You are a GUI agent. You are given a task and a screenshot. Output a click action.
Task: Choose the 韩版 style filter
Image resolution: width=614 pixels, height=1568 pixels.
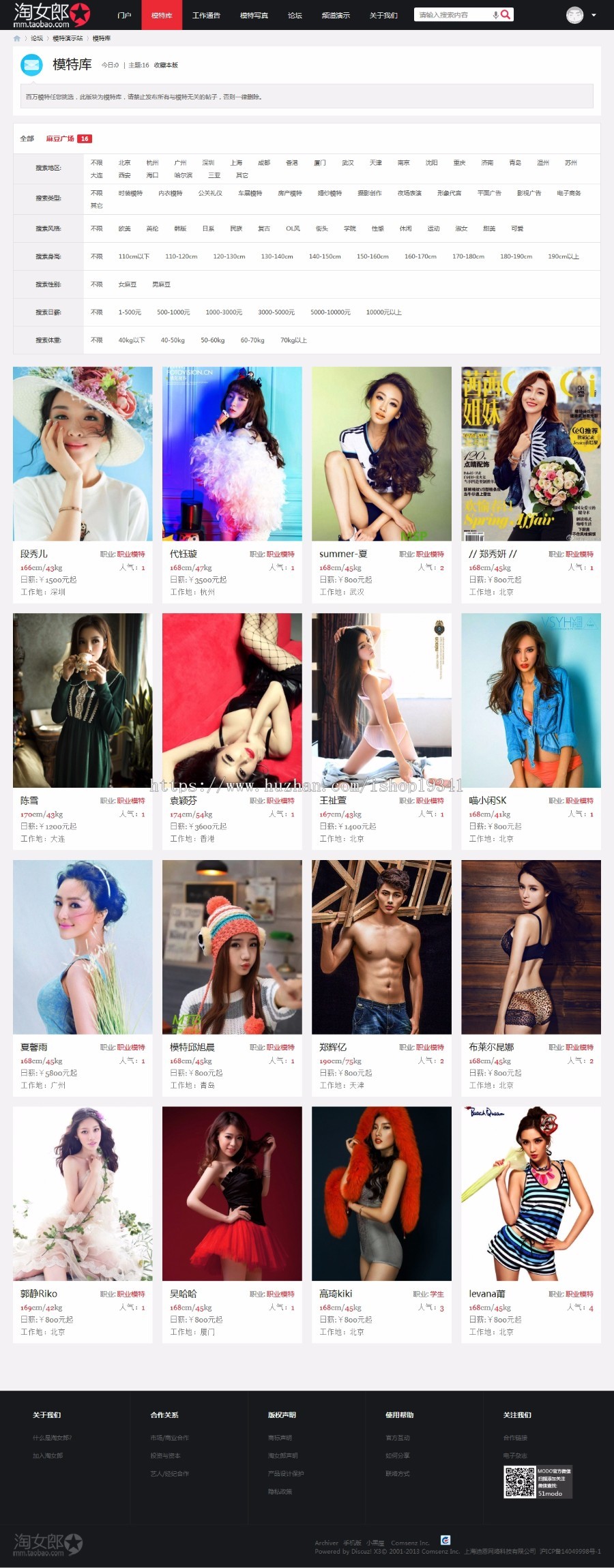(x=180, y=228)
